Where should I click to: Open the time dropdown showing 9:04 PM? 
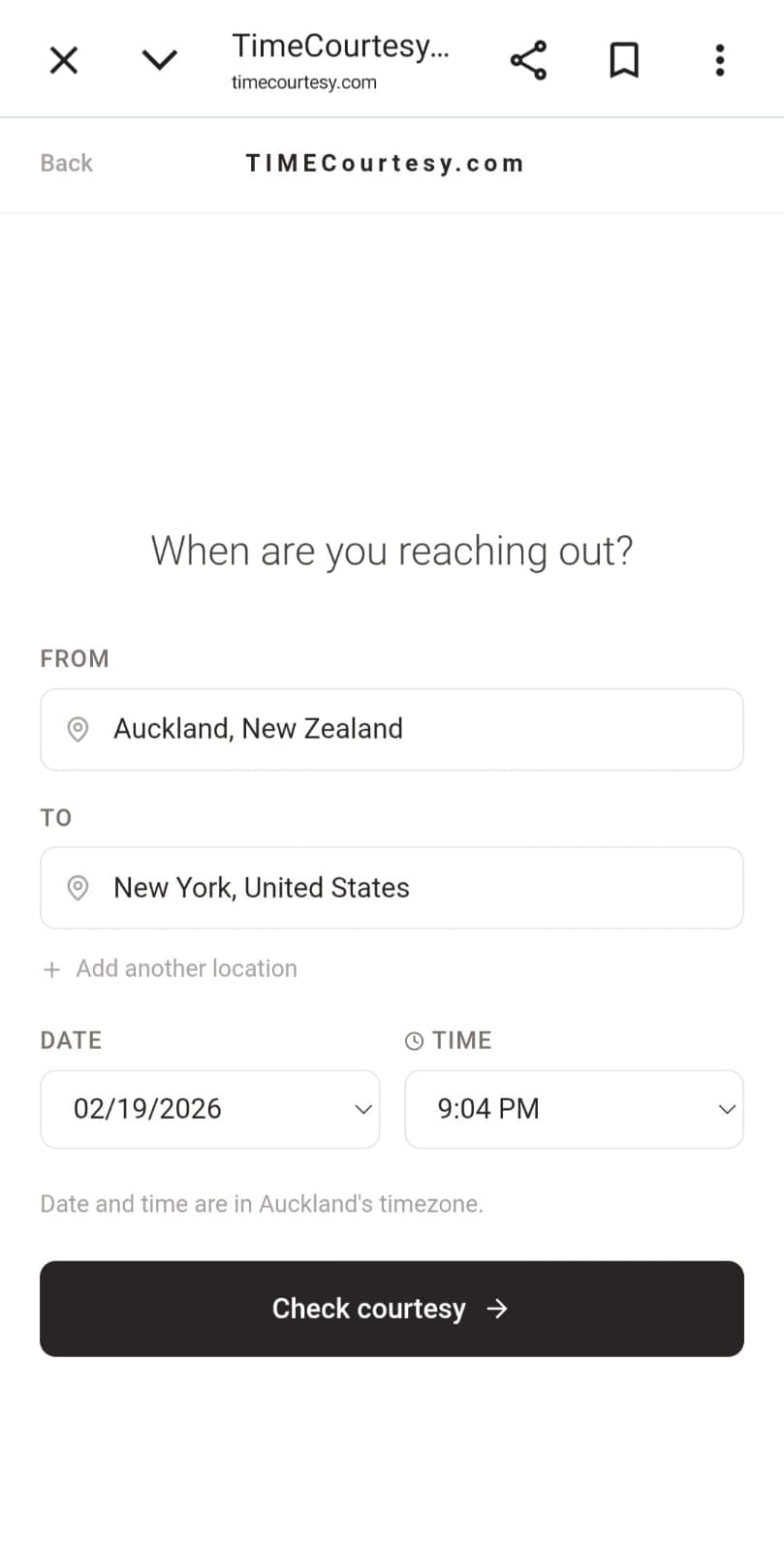click(574, 1109)
